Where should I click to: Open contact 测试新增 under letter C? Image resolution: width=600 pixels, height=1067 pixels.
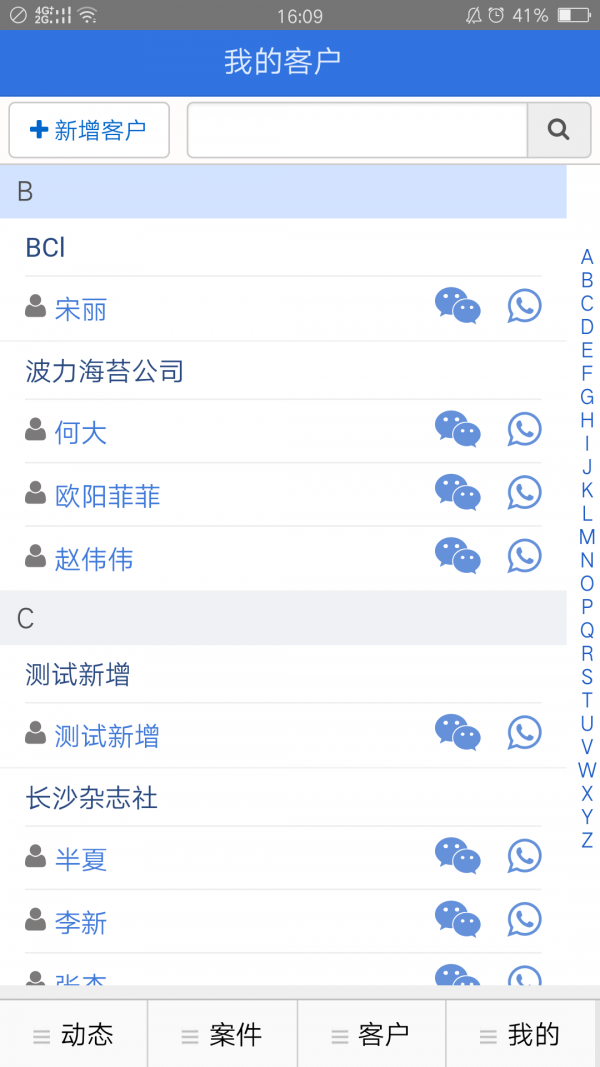107,736
